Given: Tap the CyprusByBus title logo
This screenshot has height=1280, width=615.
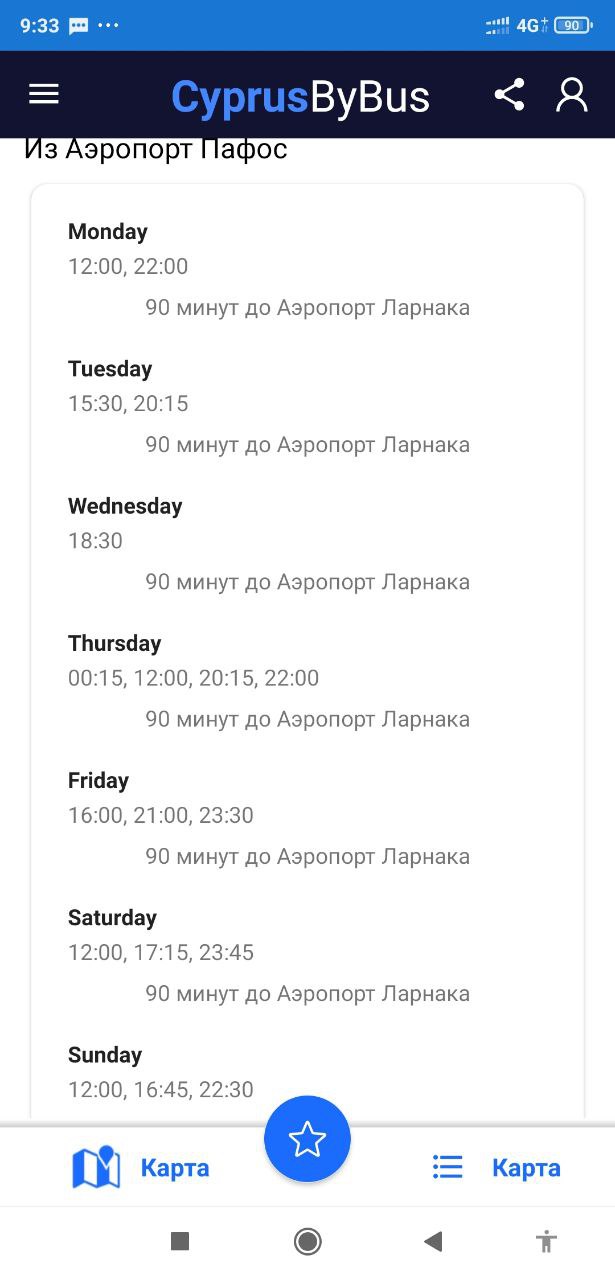Looking at the screenshot, I should pos(300,97).
